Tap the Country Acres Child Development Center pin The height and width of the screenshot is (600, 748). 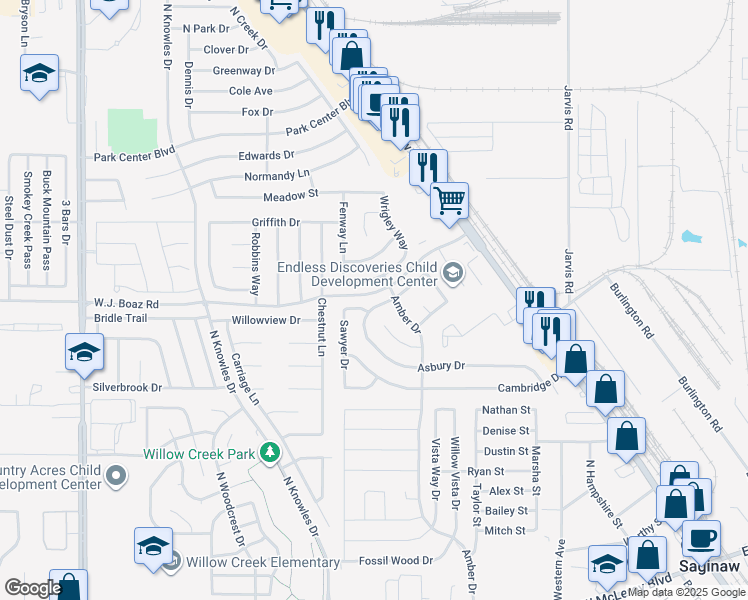117,475
